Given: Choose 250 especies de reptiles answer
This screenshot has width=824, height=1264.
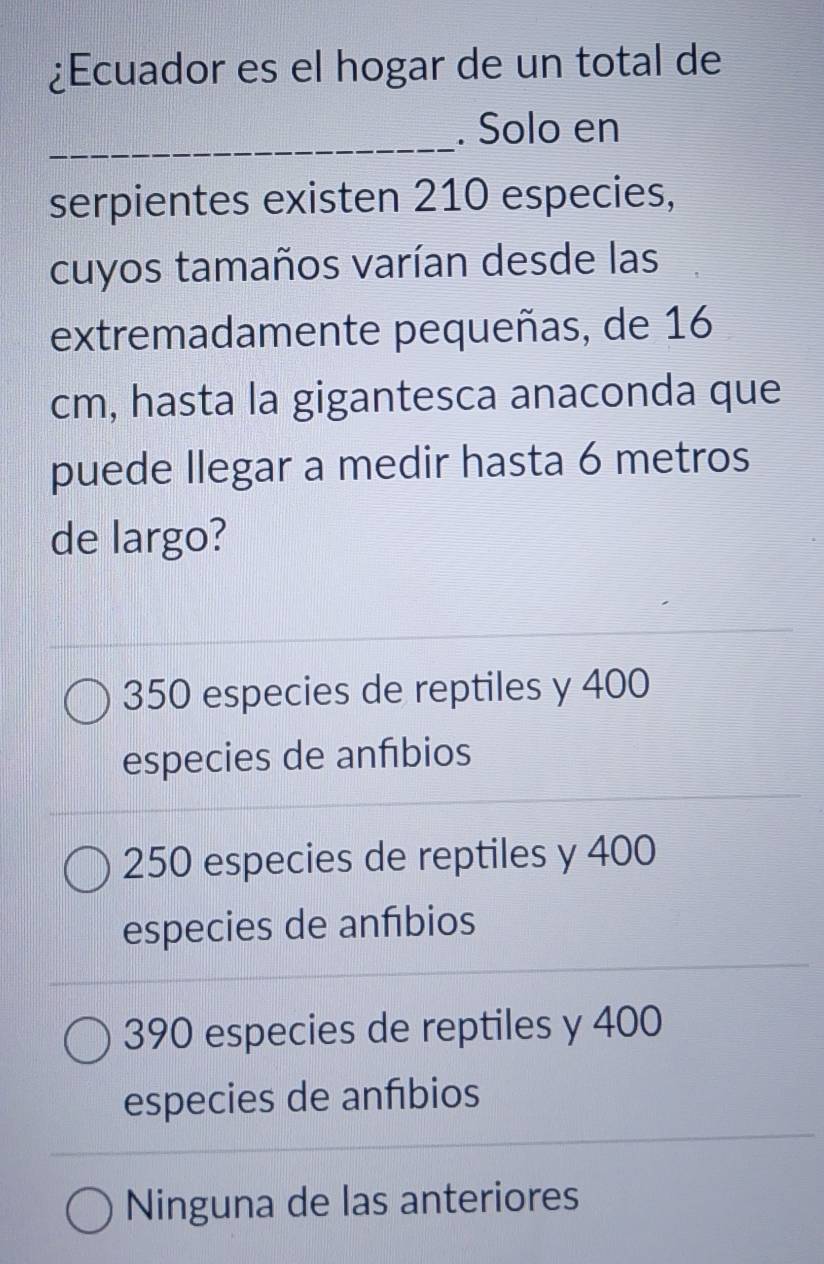Looking at the screenshot, I should tap(89, 869).
